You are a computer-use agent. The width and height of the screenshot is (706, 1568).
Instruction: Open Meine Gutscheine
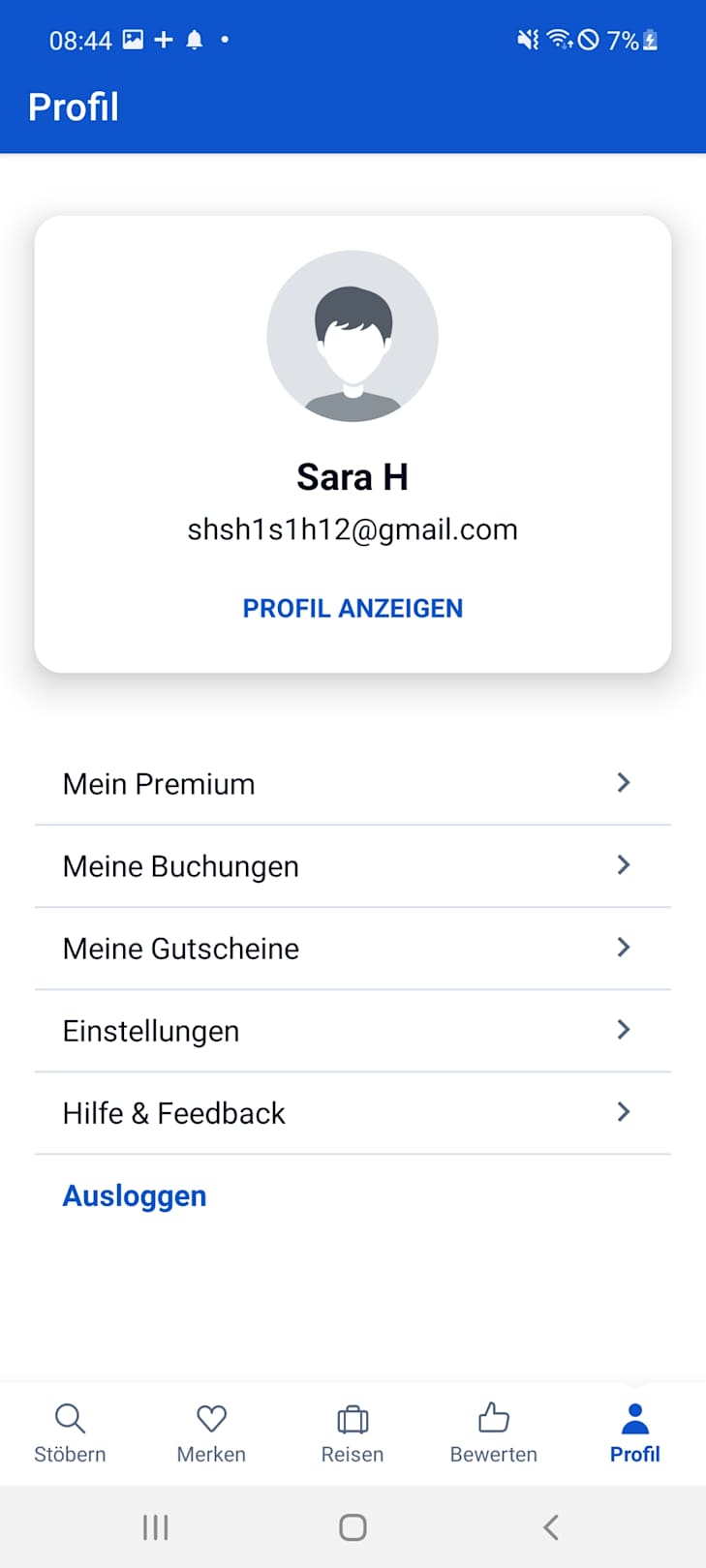tap(353, 949)
